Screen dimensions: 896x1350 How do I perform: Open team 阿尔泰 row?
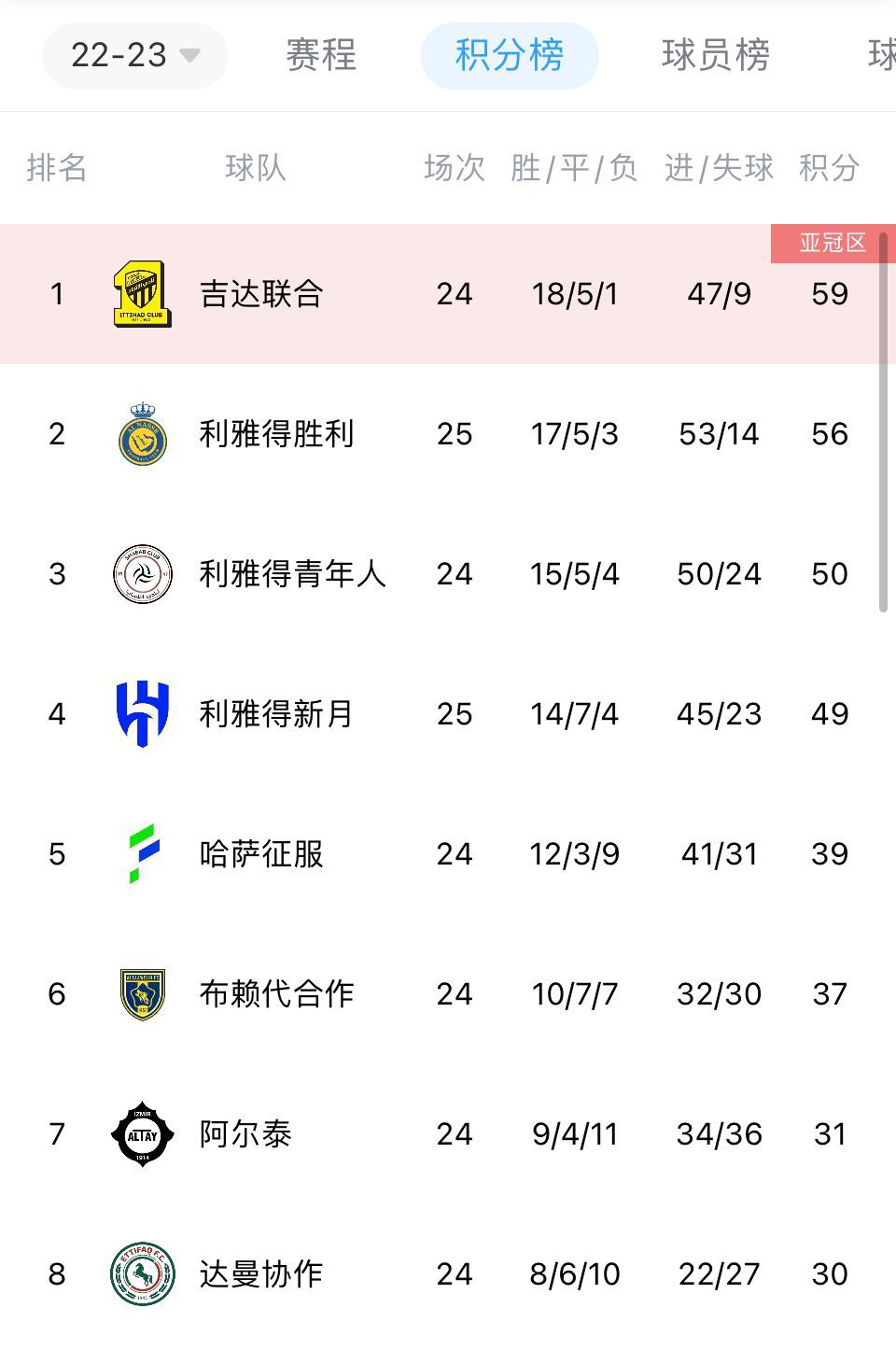click(245, 1134)
